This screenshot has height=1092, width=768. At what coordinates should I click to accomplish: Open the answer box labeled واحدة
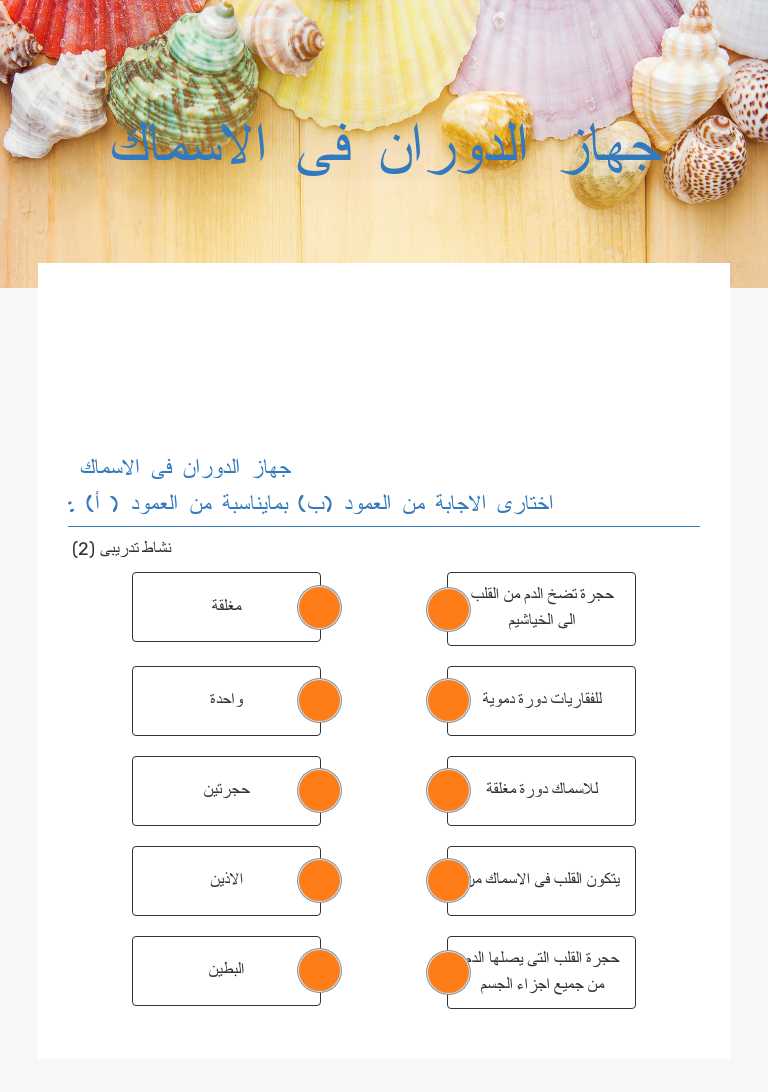pyautogui.click(x=226, y=700)
